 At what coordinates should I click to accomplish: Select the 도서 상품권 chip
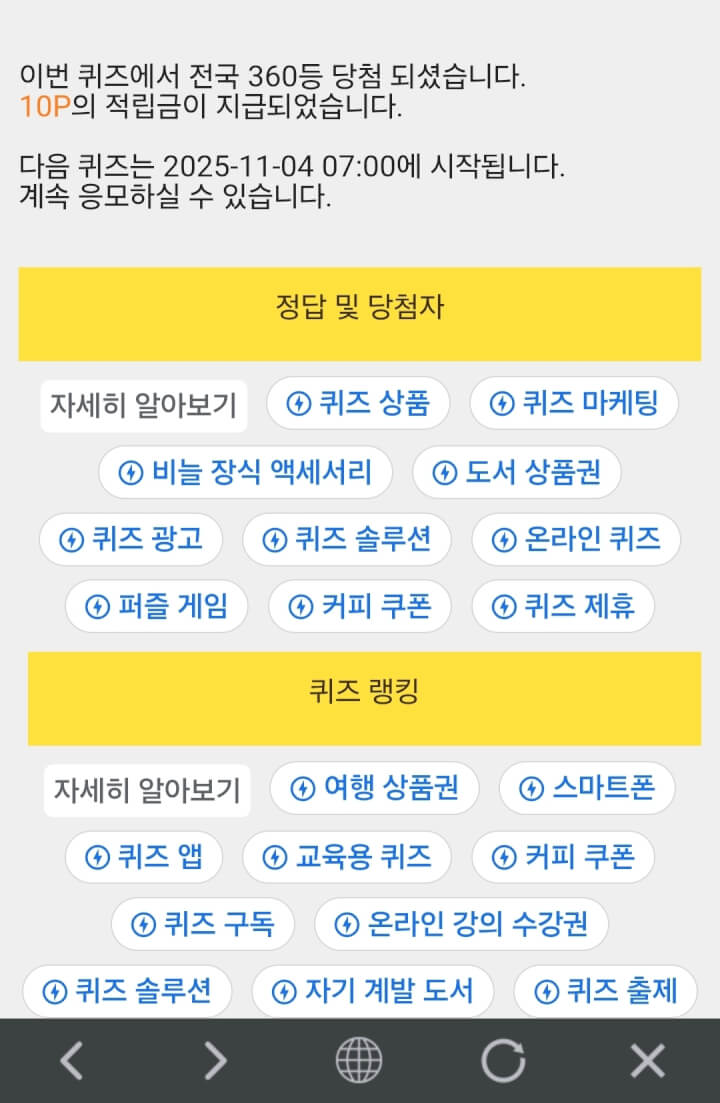click(517, 472)
